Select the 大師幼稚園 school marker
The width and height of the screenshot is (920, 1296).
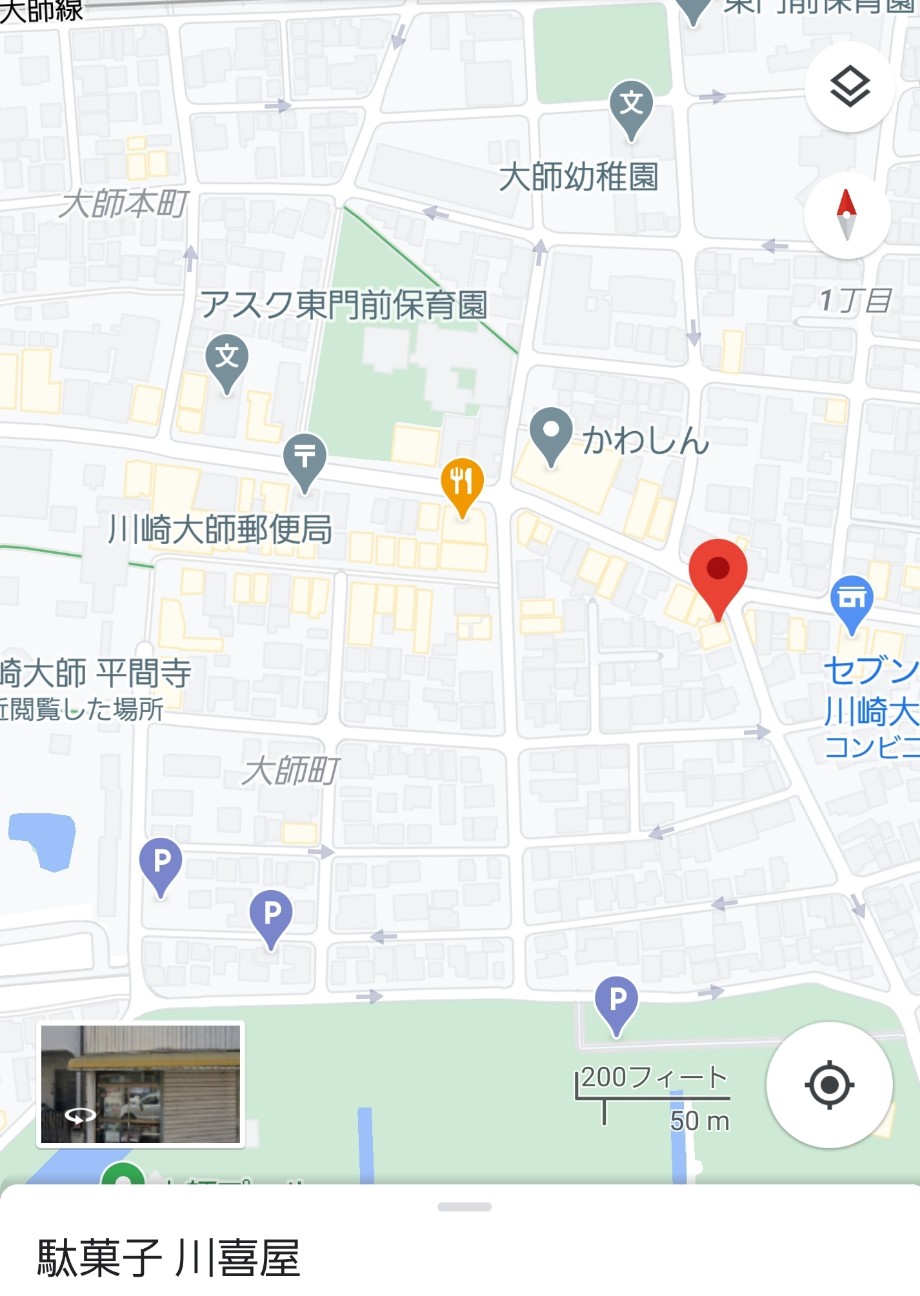coord(631,107)
